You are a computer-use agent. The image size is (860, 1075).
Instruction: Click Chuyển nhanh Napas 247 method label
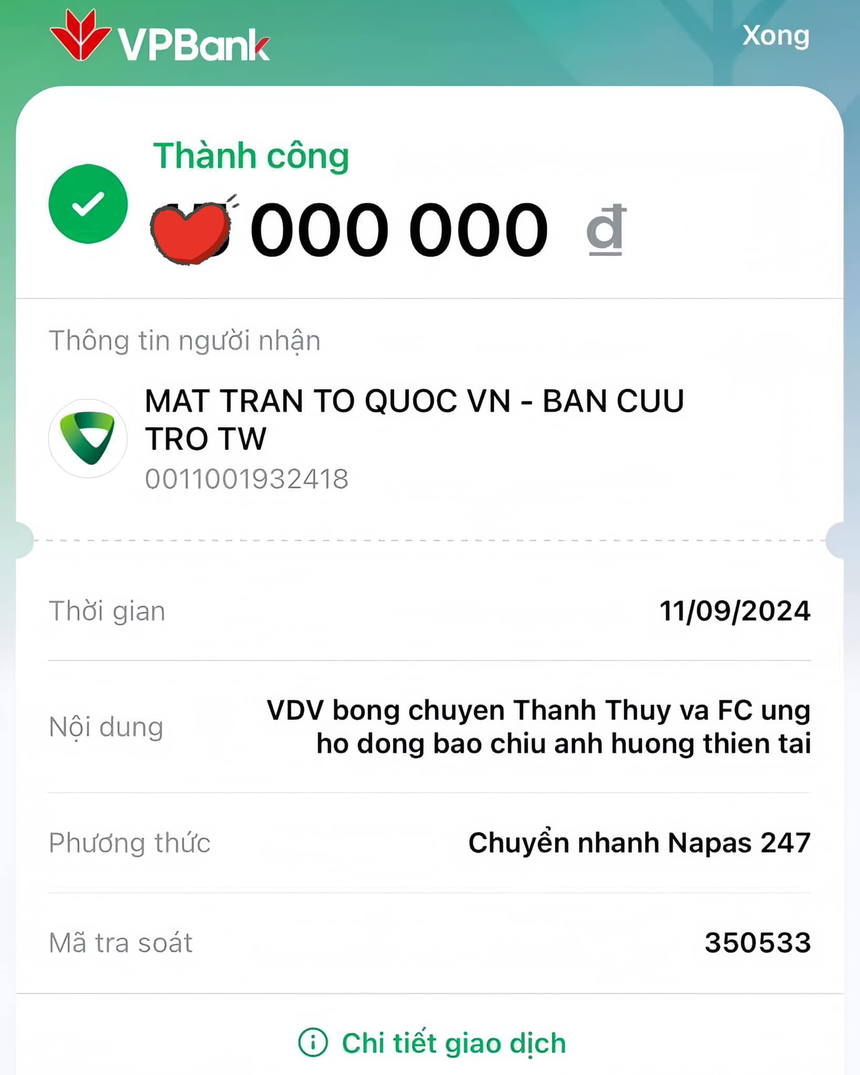(x=640, y=843)
